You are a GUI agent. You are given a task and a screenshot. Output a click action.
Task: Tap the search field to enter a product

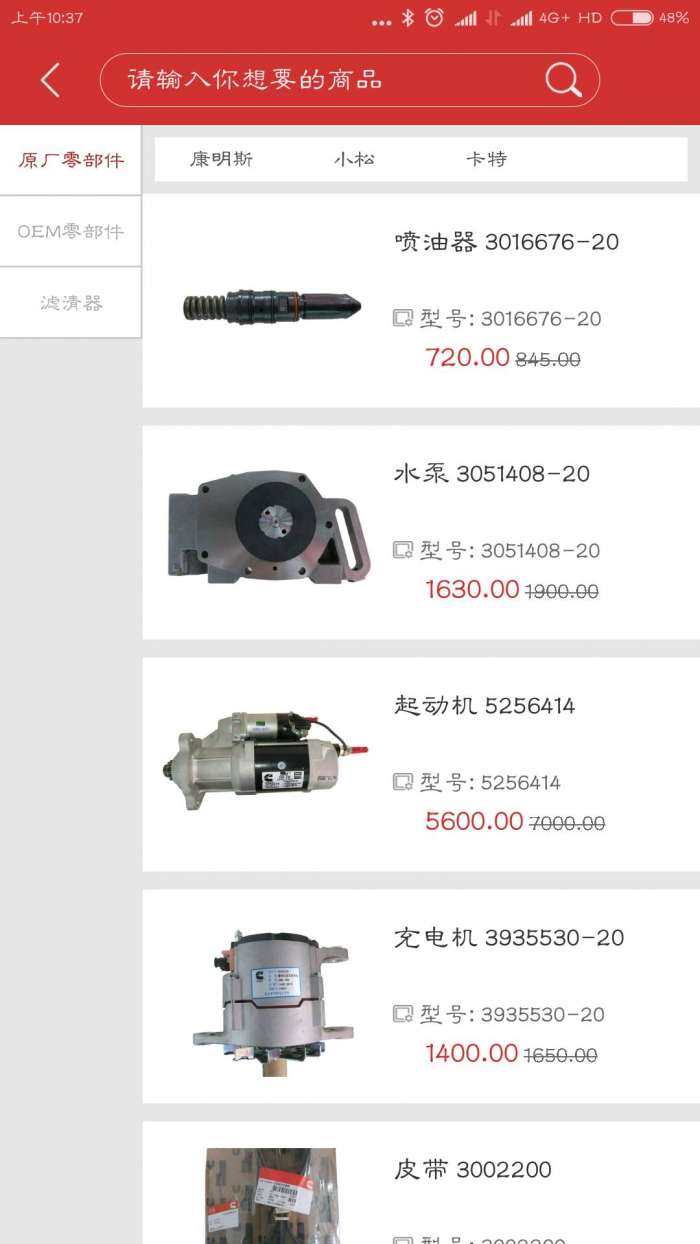click(320, 80)
